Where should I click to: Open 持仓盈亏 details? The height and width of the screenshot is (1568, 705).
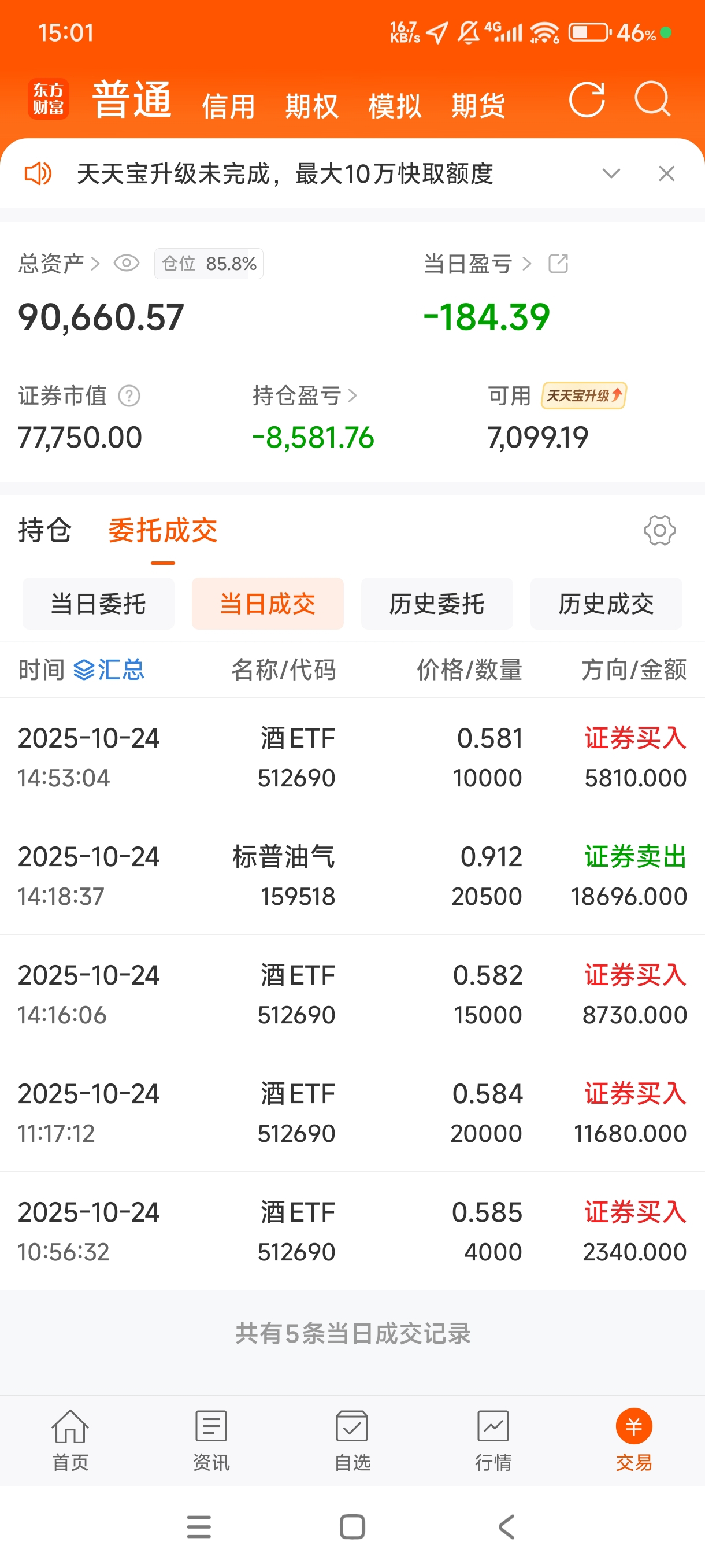click(305, 396)
